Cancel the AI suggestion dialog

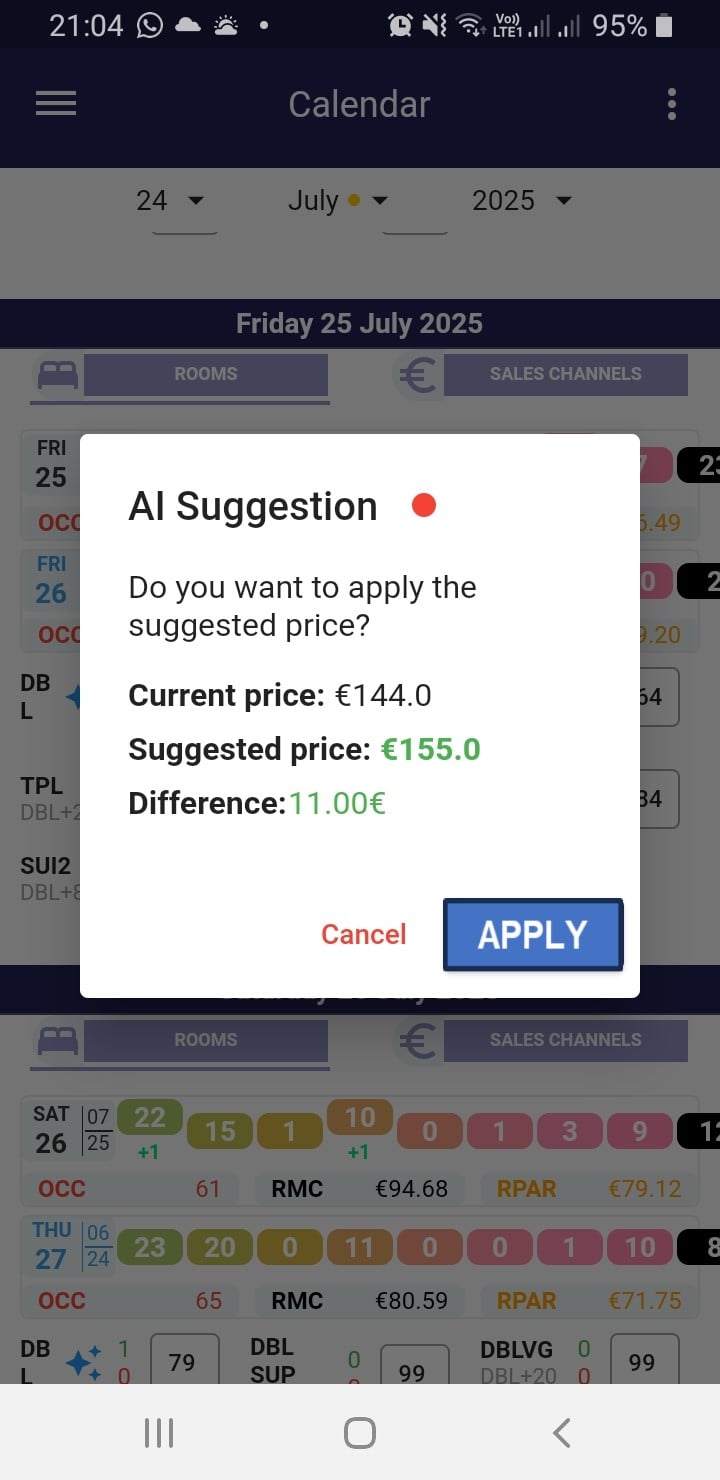(x=363, y=934)
